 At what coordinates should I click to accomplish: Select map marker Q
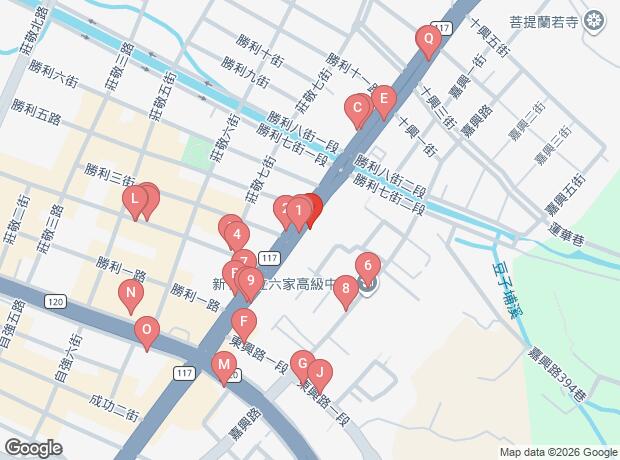[428, 41]
